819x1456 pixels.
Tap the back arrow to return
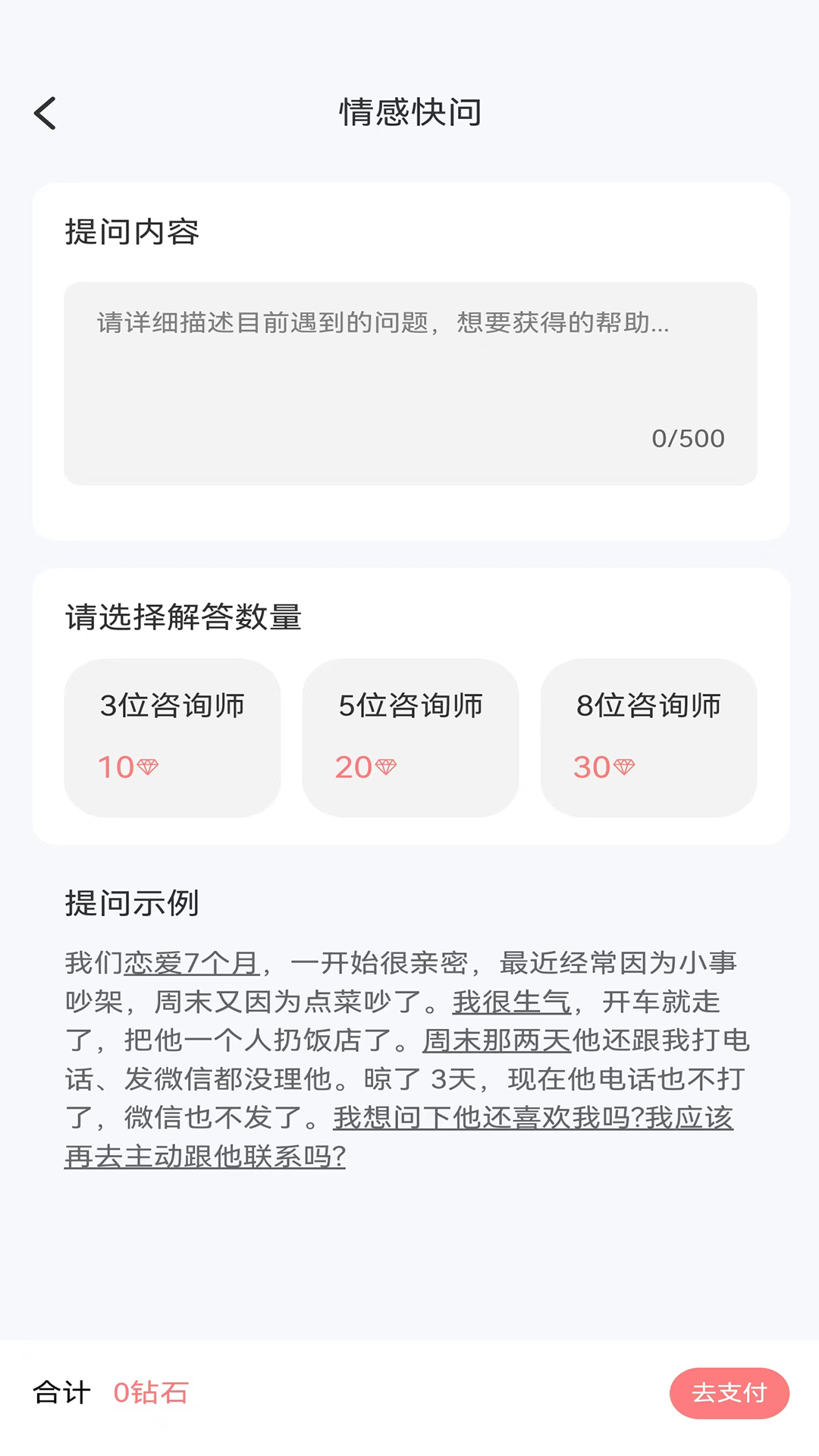tap(45, 112)
